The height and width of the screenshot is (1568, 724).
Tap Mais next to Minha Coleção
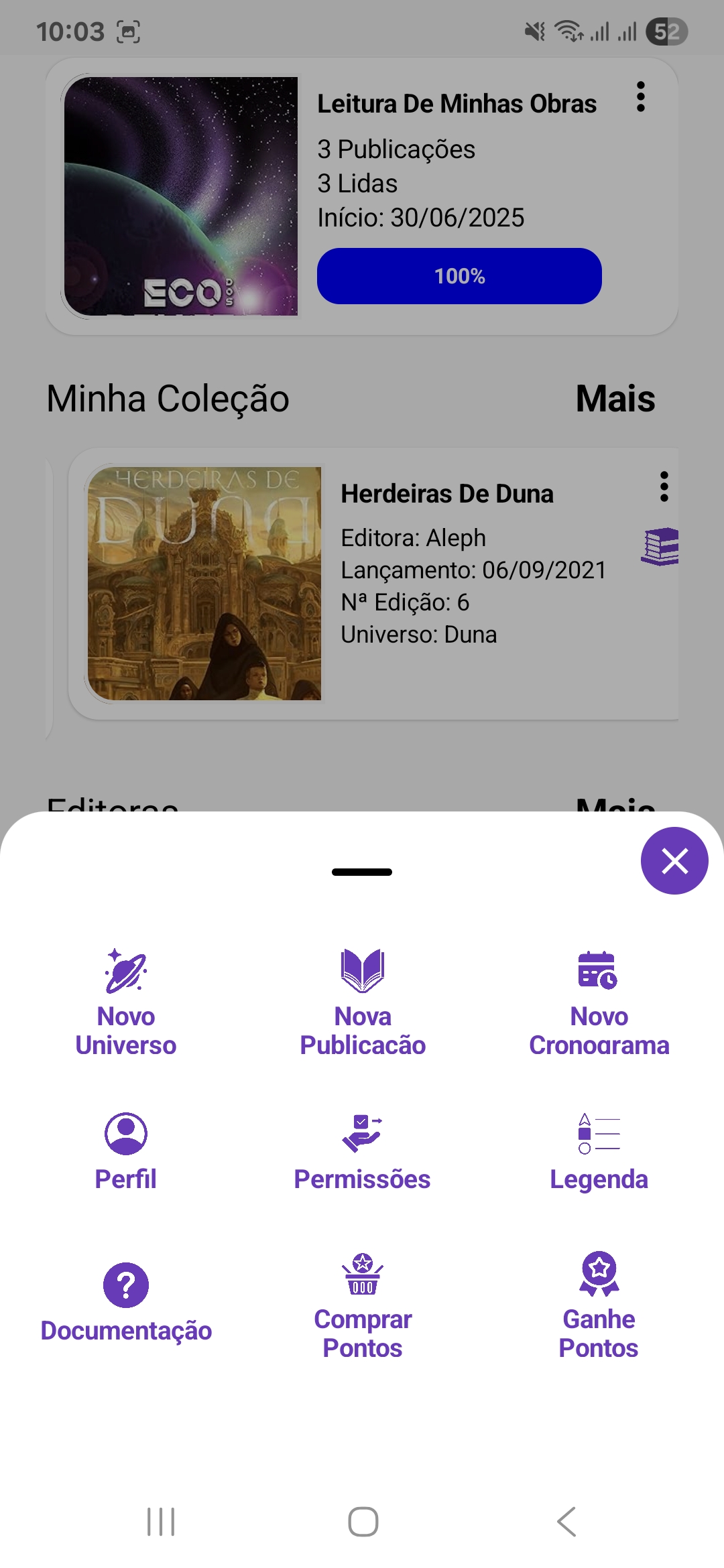pyautogui.click(x=615, y=397)
